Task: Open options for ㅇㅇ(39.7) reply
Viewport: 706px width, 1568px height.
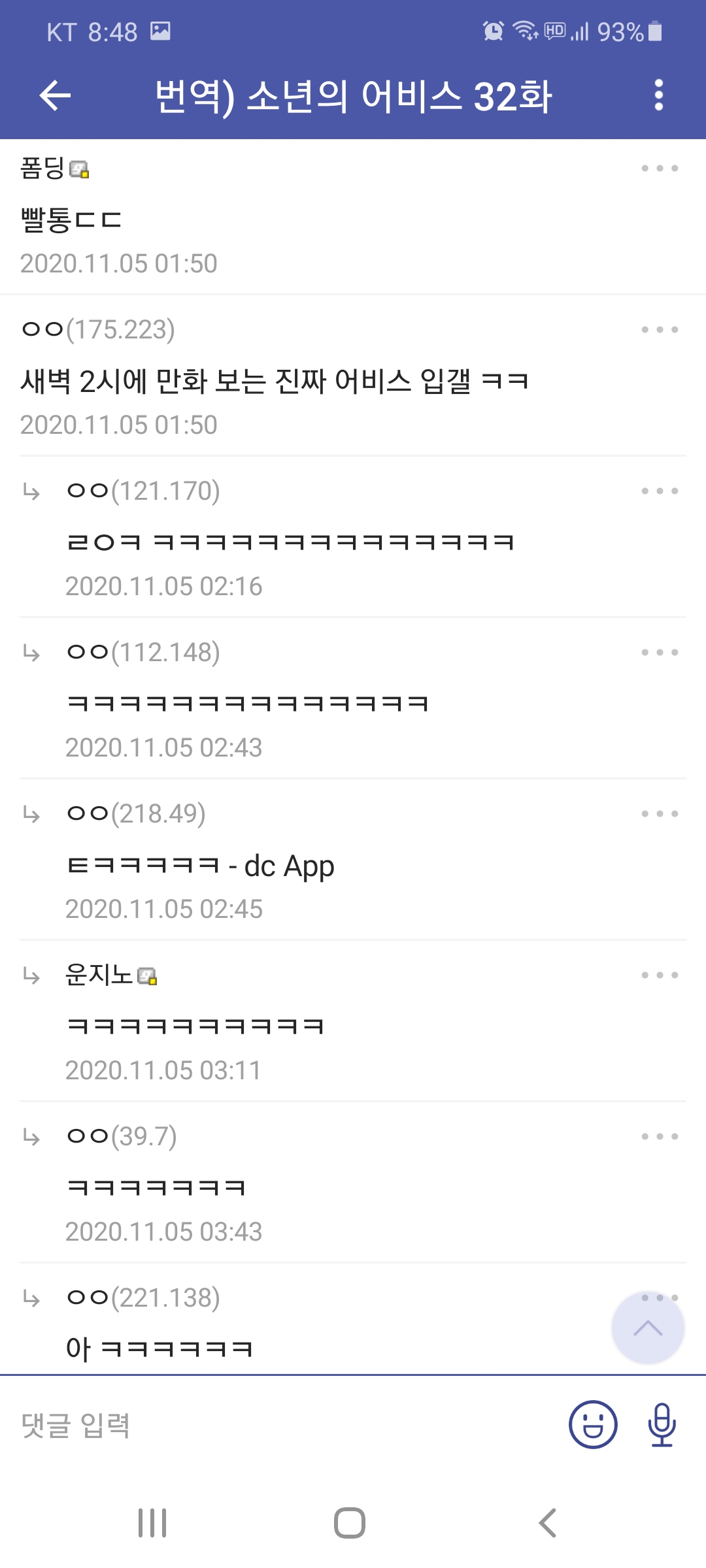Action: [x=660, y=1137]
